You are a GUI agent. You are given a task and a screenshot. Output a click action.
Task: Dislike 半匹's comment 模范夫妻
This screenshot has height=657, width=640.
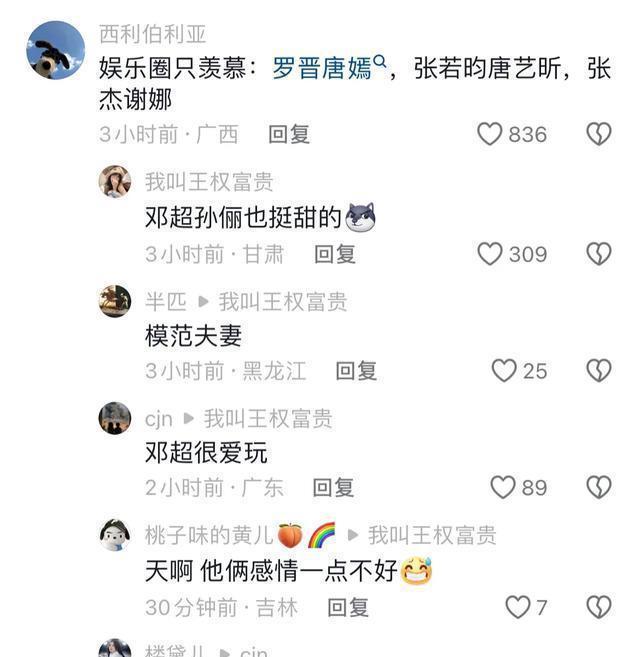598,371
